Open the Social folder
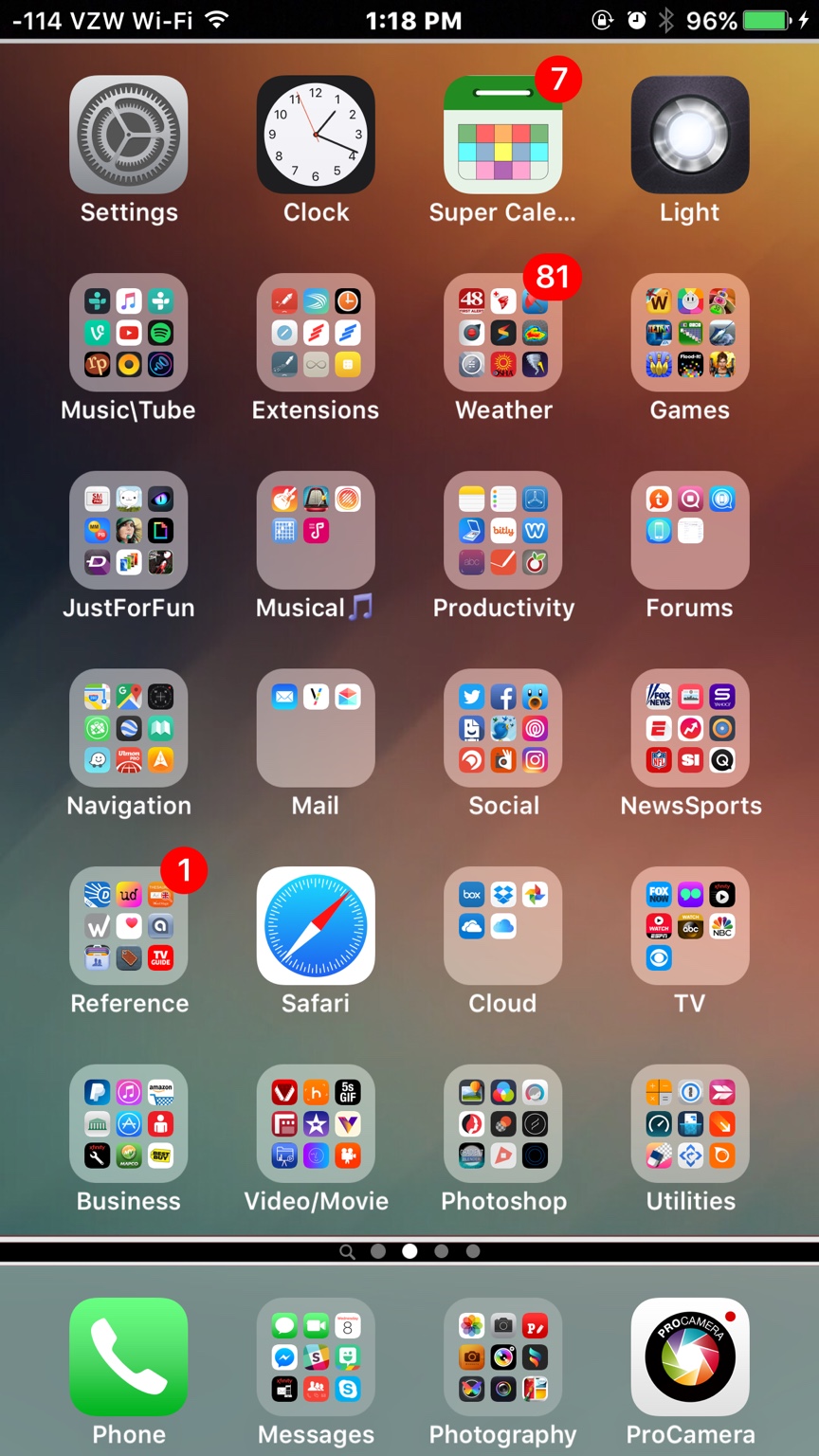 click(x=502, y=728)
